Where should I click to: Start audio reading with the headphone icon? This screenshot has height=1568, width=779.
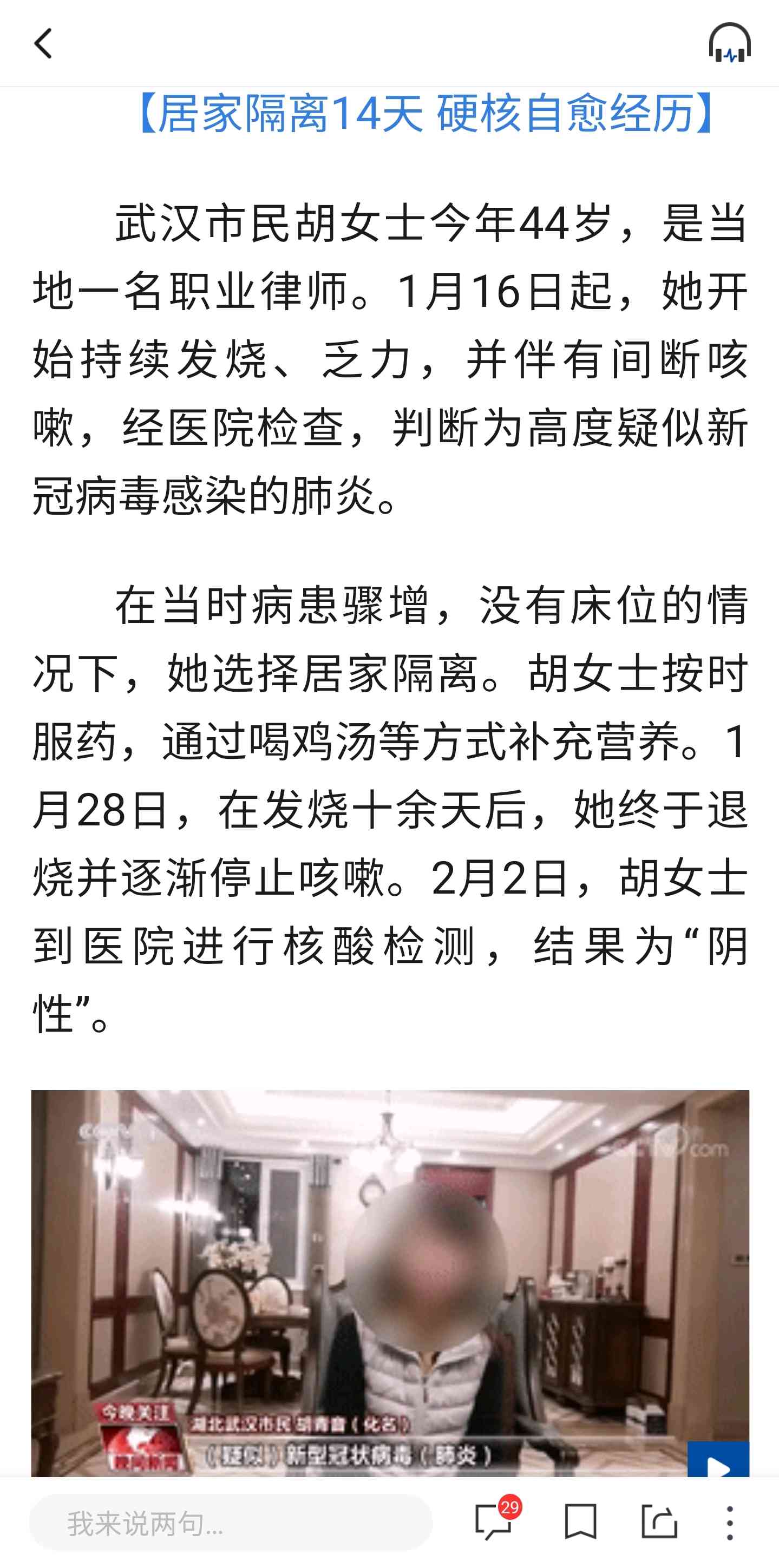point(729,43)
